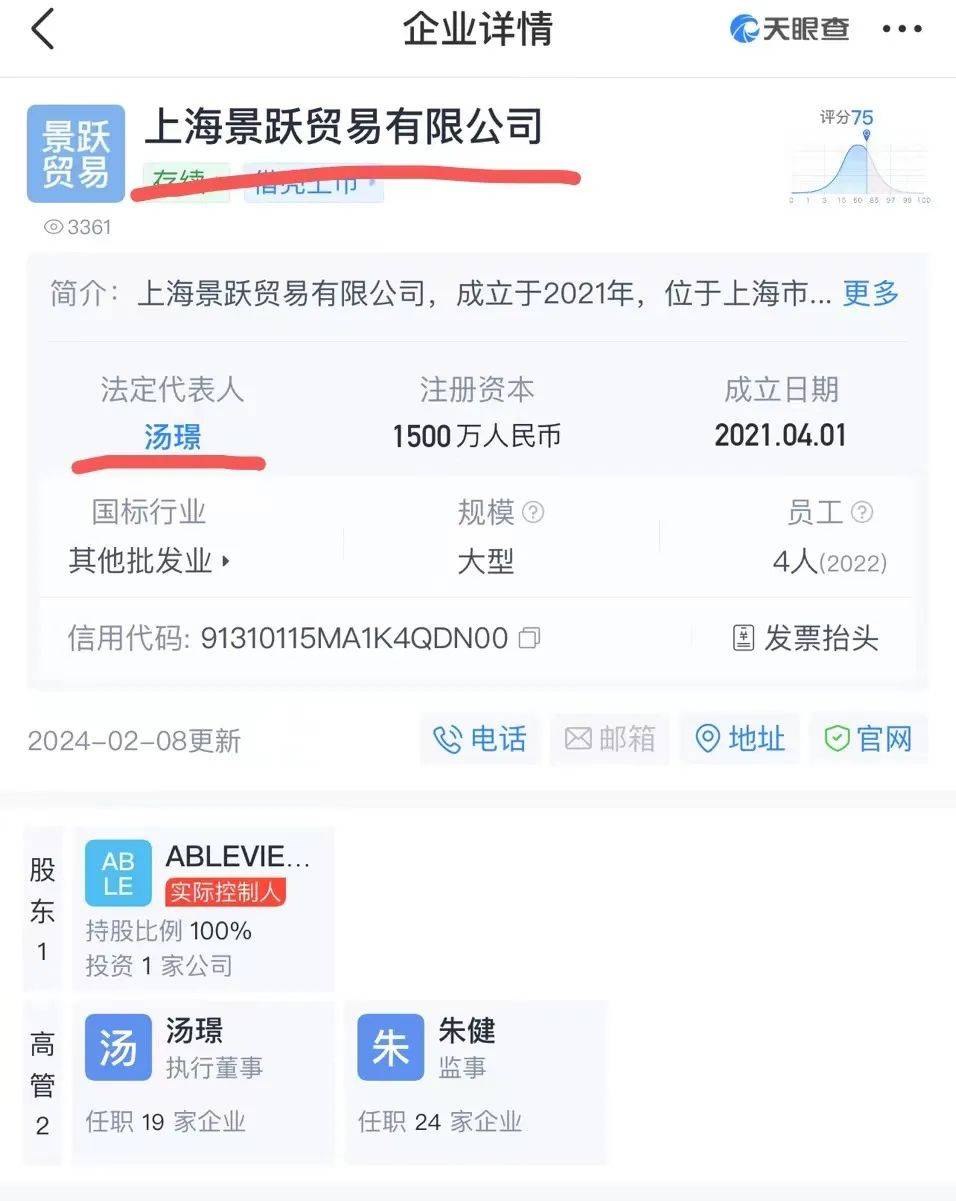This screenshot has width=956, height=1201.
Task: Open the 官网 official website
Action: 868,739
